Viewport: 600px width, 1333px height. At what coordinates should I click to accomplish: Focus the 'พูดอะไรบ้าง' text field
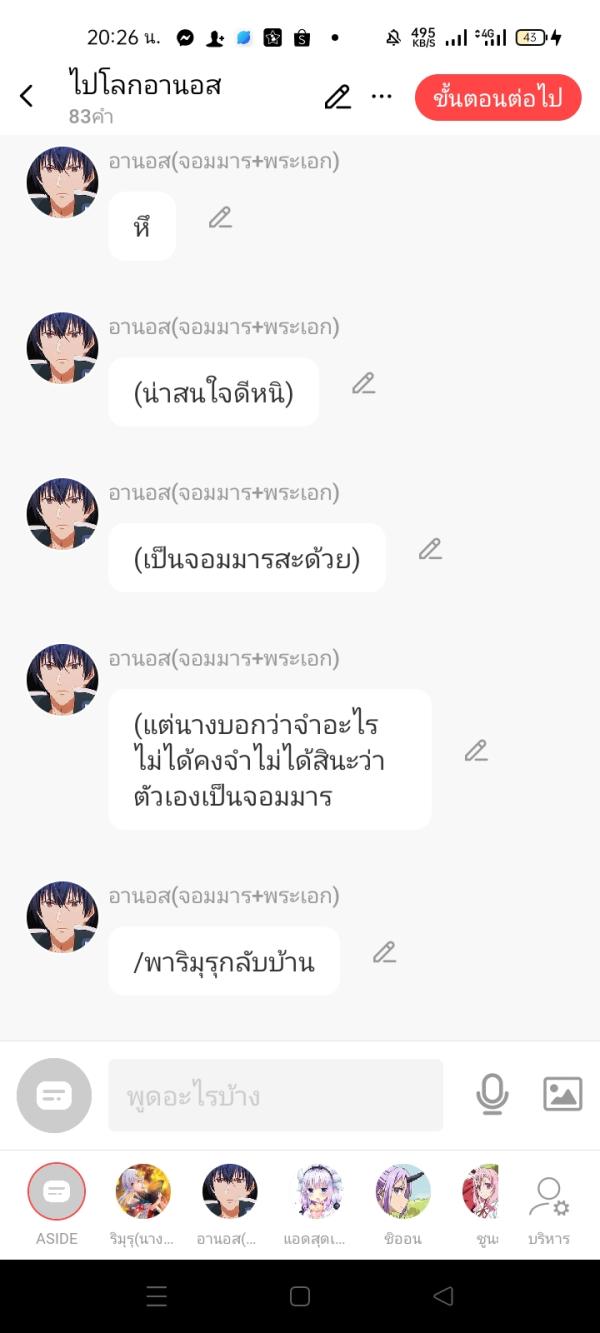tap(275, 1096)
